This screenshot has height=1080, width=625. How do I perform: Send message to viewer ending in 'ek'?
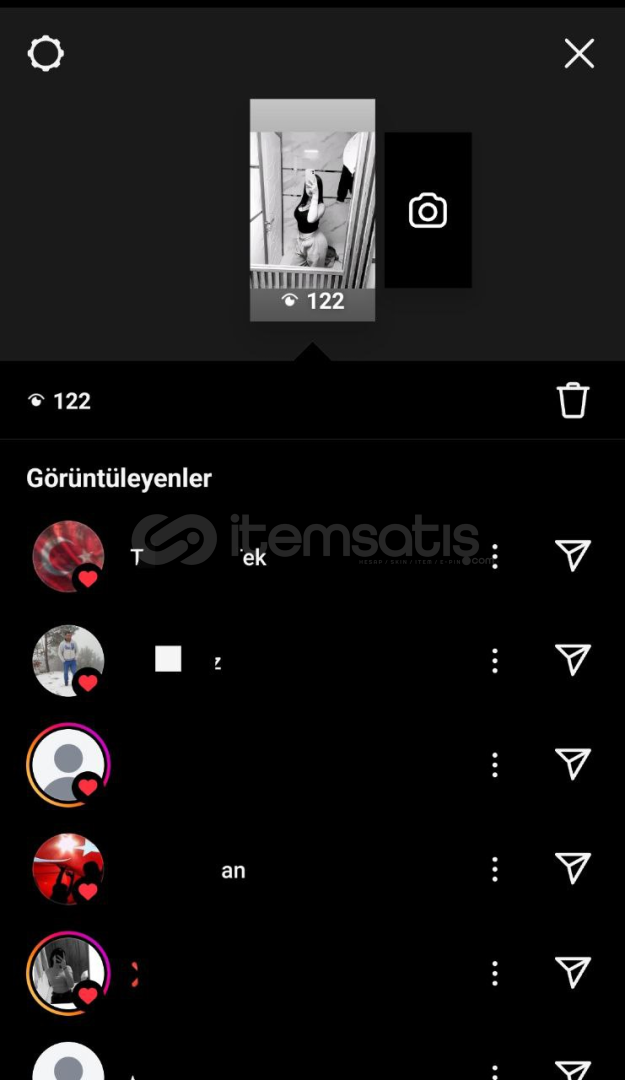click(573, 554)
